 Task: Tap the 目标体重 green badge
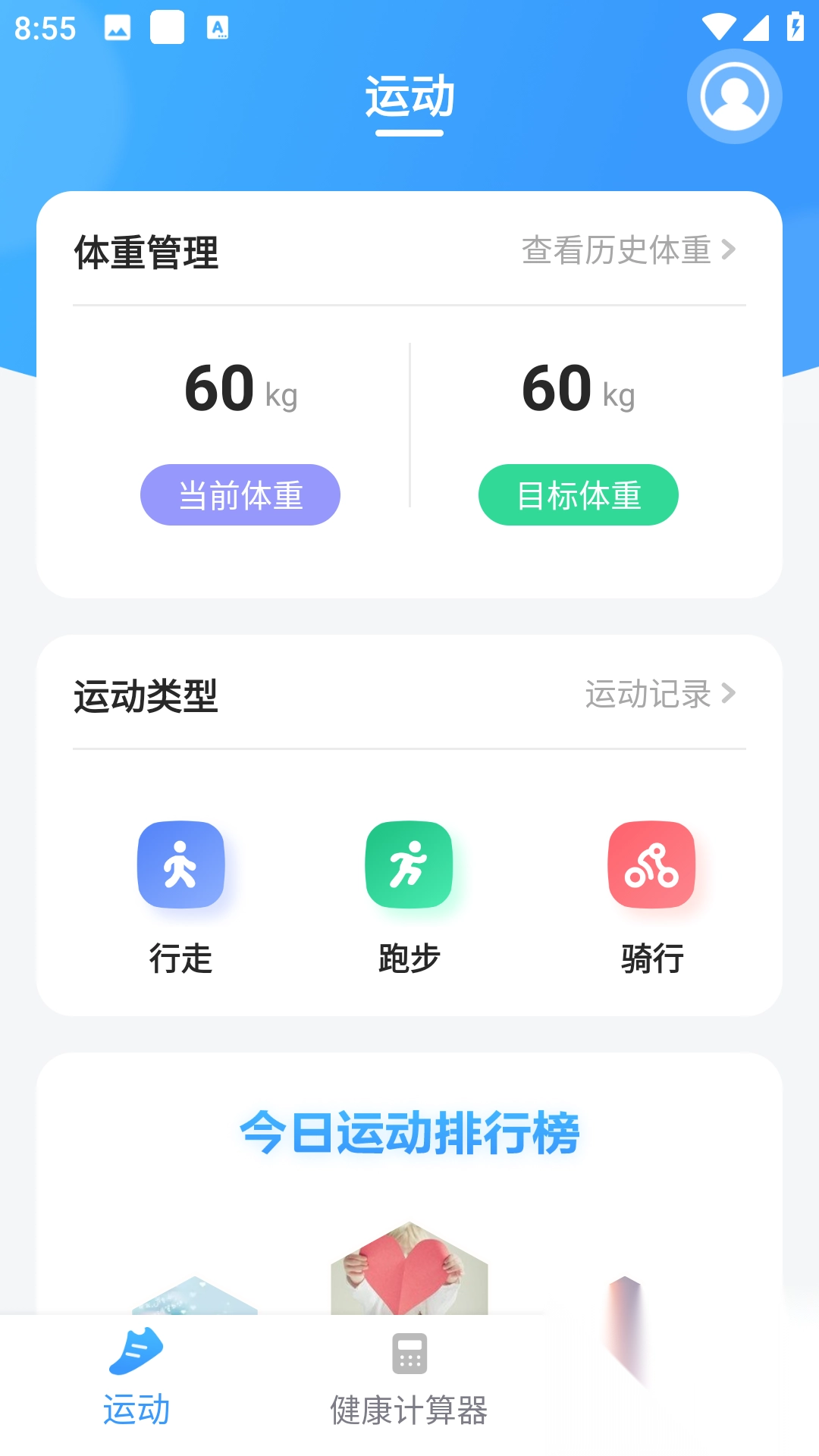(x=579, y=494)
